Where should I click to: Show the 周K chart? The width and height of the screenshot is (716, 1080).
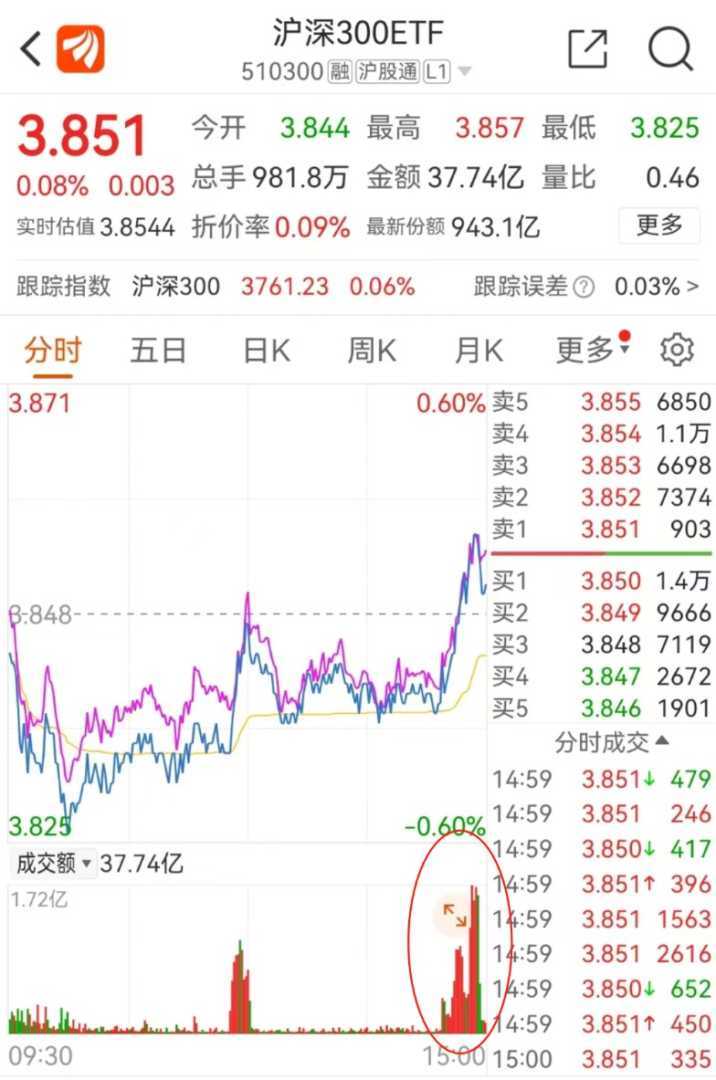click(371, 350)
